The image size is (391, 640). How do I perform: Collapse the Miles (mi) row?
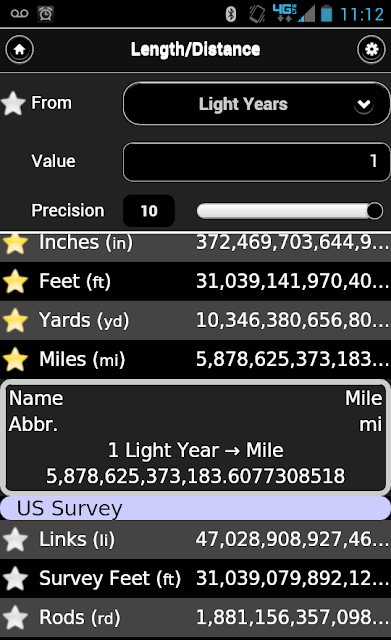pos(196,359)
